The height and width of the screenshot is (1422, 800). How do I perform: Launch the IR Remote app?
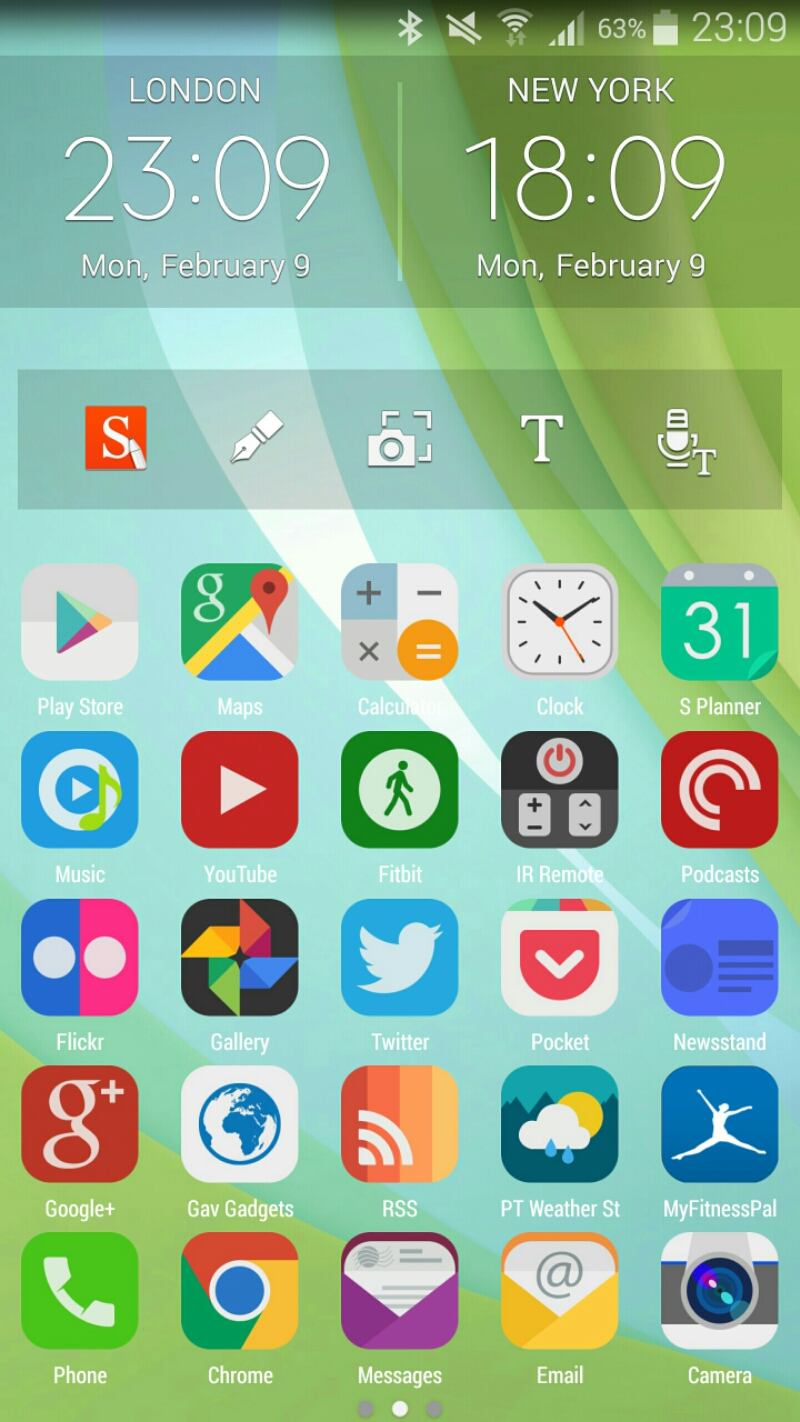tap(560, 790)
